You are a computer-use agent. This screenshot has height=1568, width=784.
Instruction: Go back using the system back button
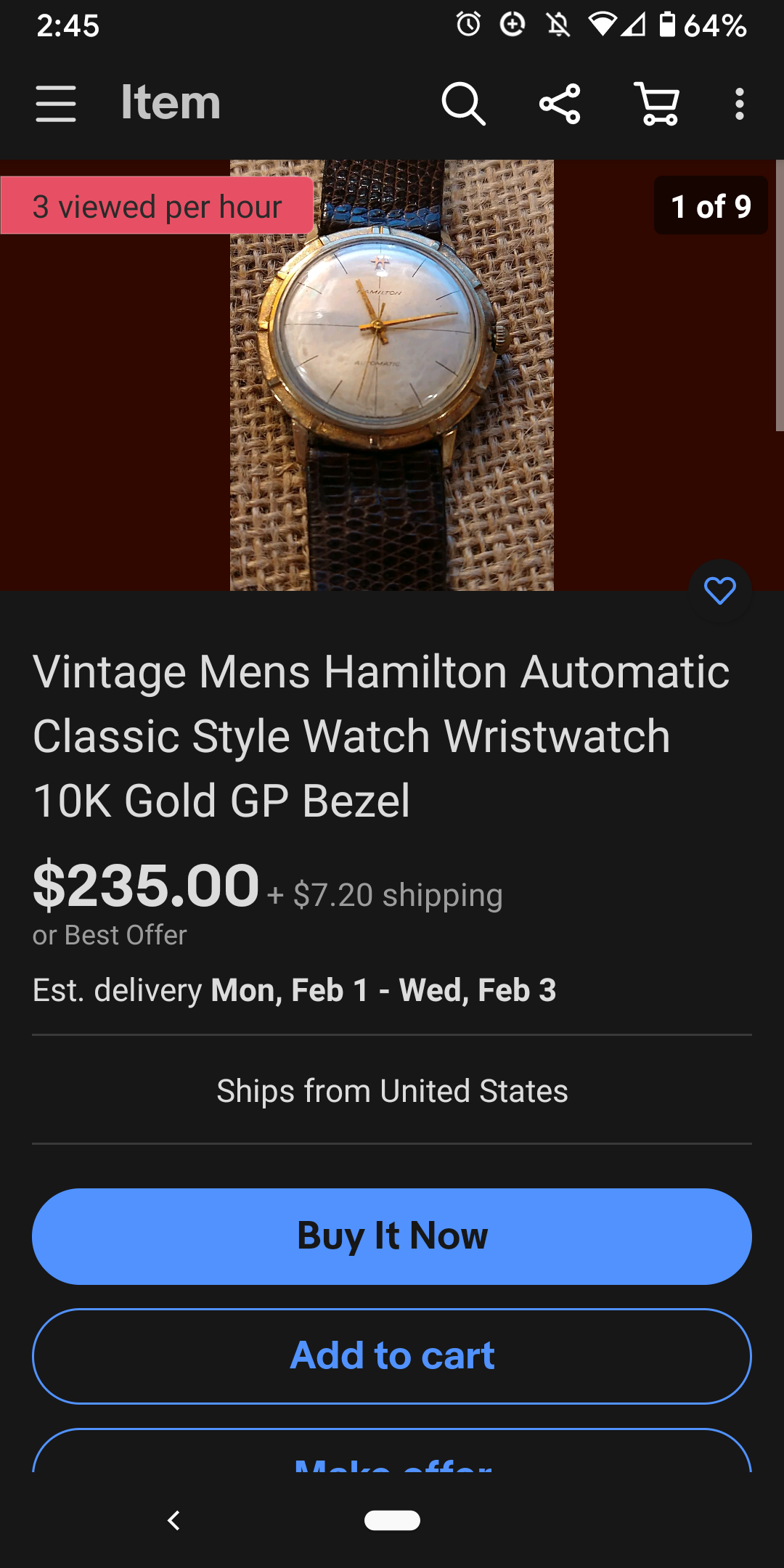[173, 1520]
